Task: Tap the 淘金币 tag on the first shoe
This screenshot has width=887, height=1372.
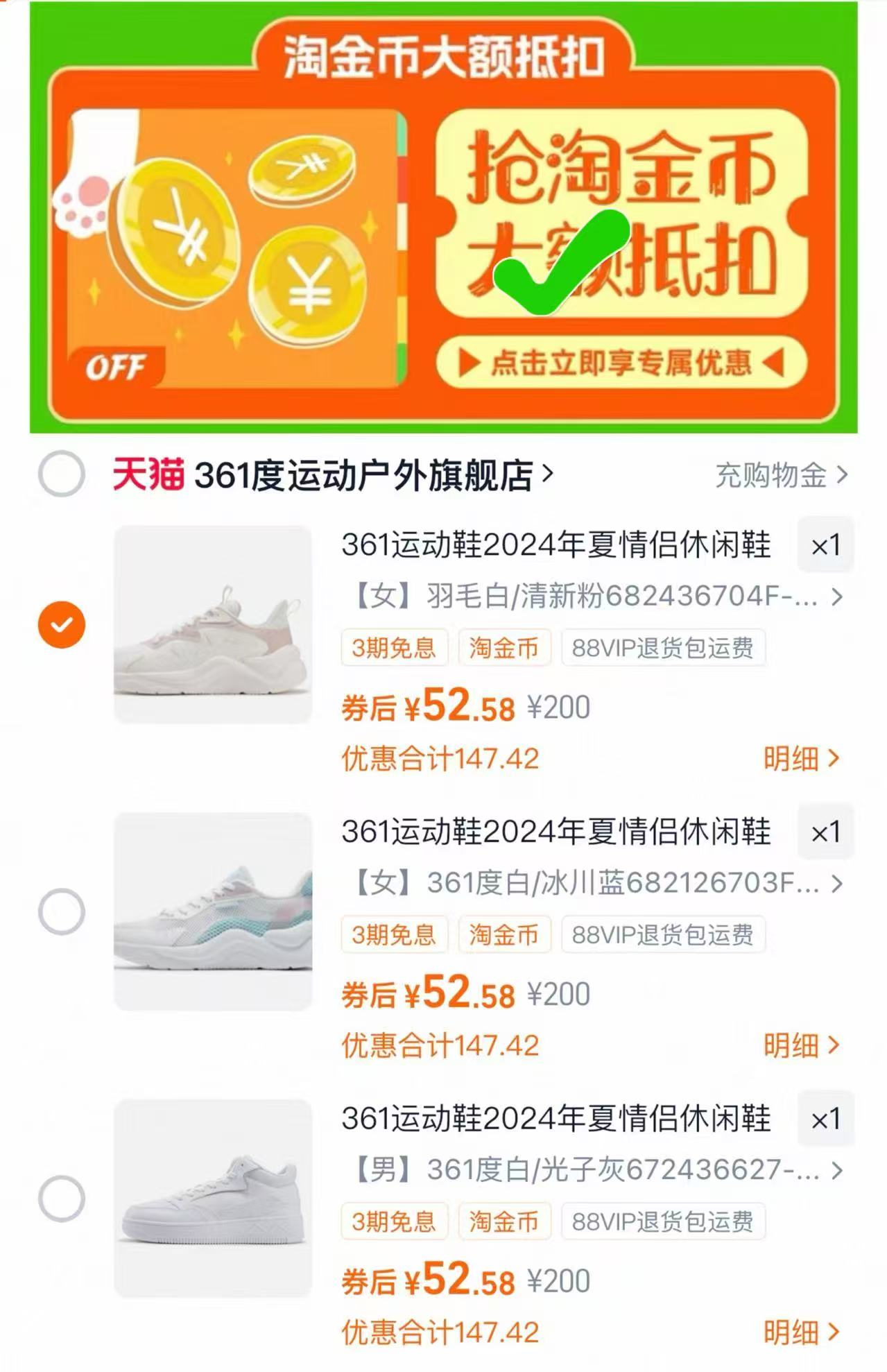Action: point(506,647)
